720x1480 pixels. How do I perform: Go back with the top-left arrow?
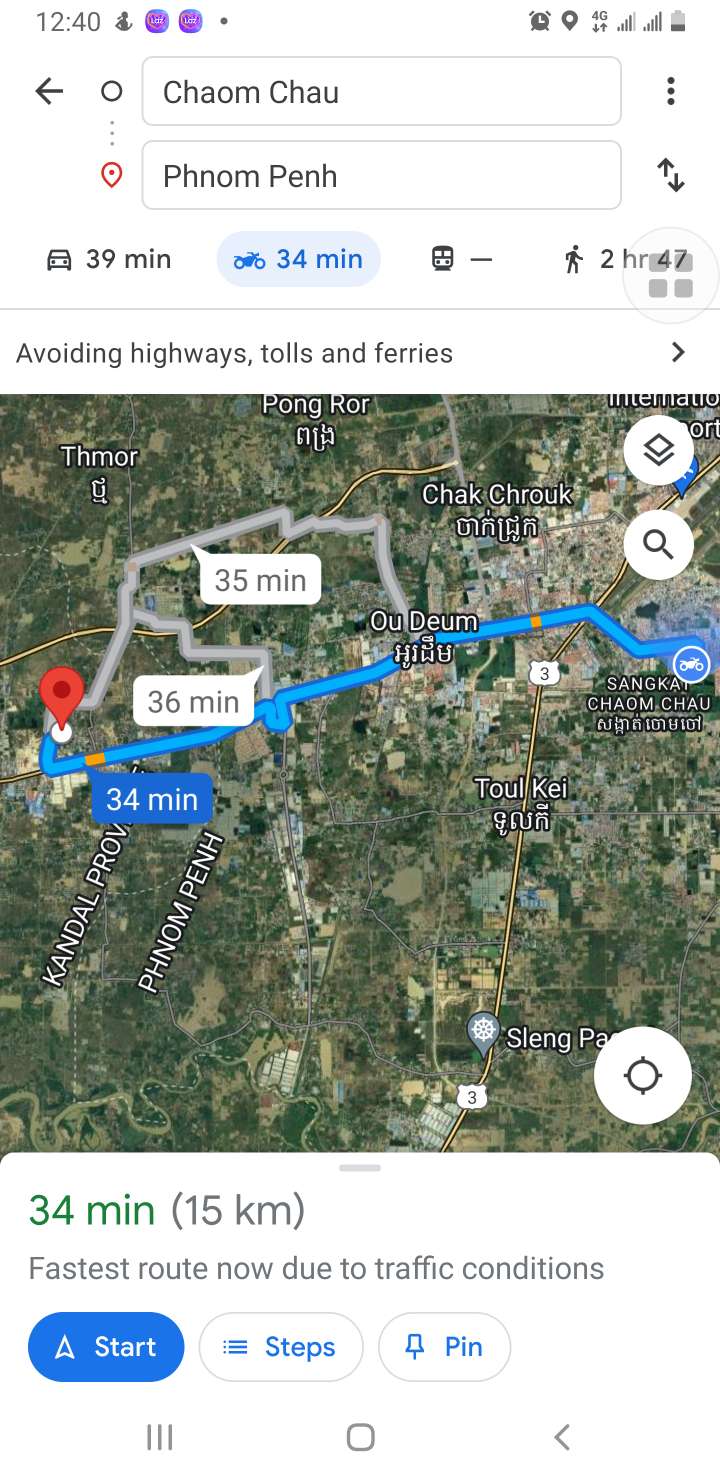(49, 92)
